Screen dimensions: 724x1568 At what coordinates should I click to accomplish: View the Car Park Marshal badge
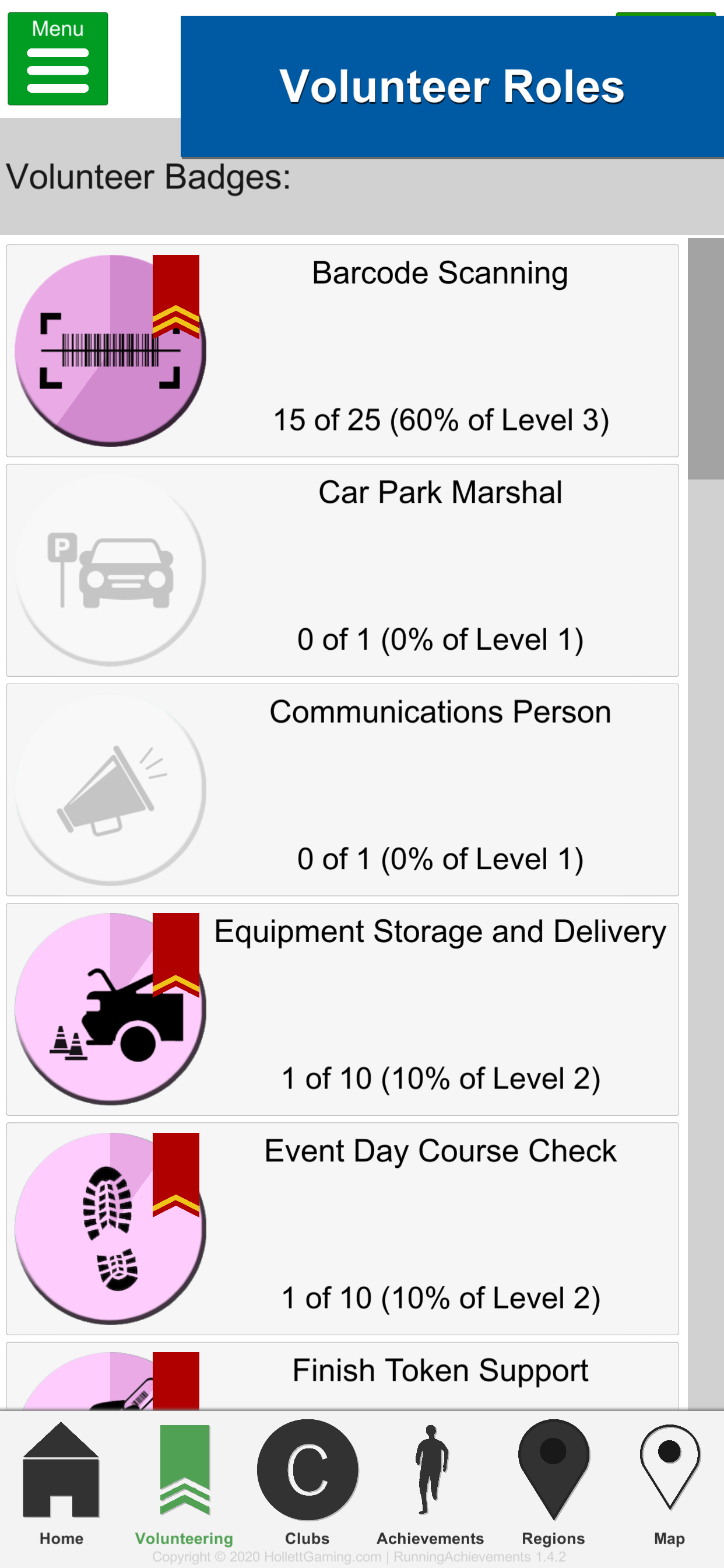pyautogui.click(x=342, y=570)
